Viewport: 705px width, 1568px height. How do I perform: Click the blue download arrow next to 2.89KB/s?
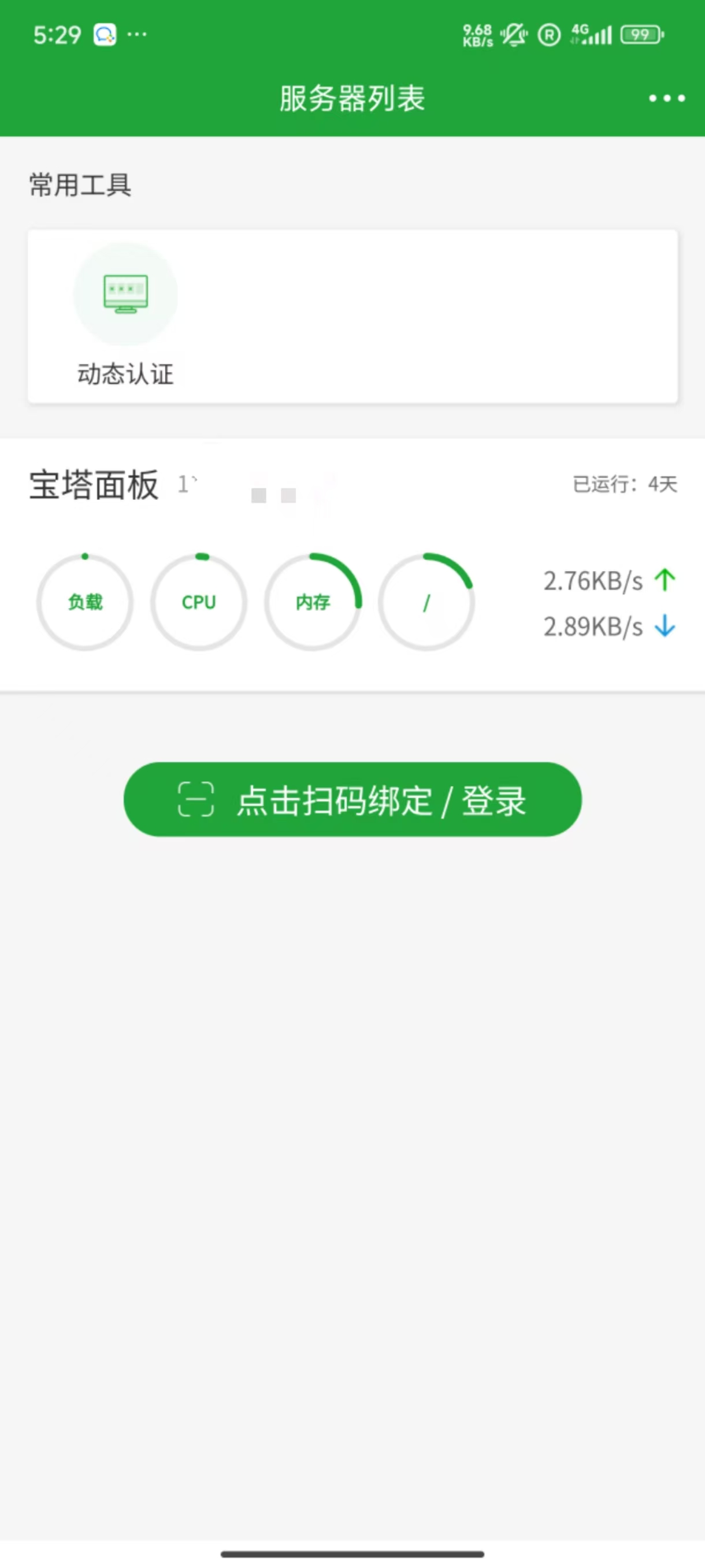tap(666, 627)
